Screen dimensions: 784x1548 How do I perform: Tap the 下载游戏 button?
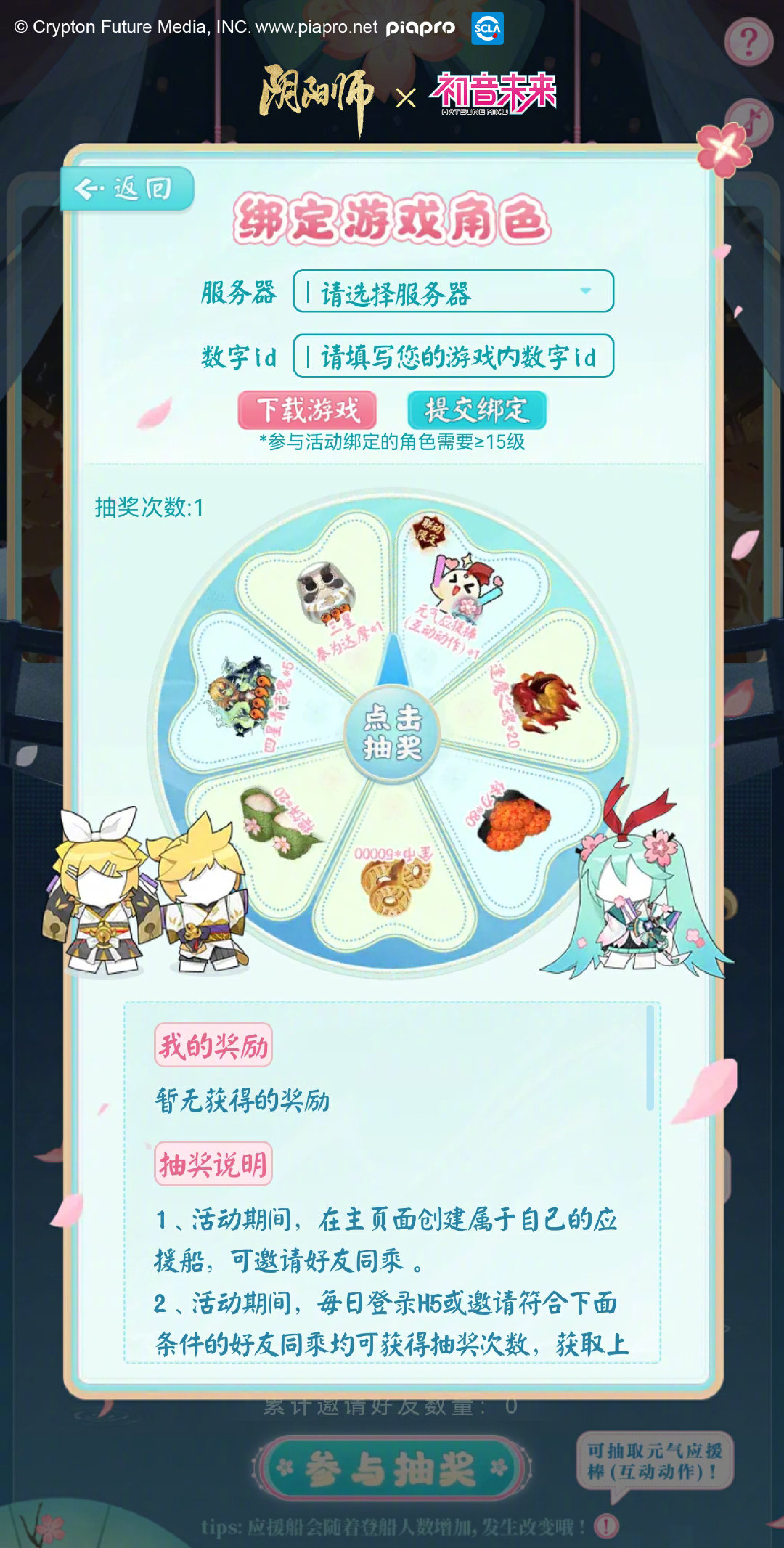(x=307, y=410)
